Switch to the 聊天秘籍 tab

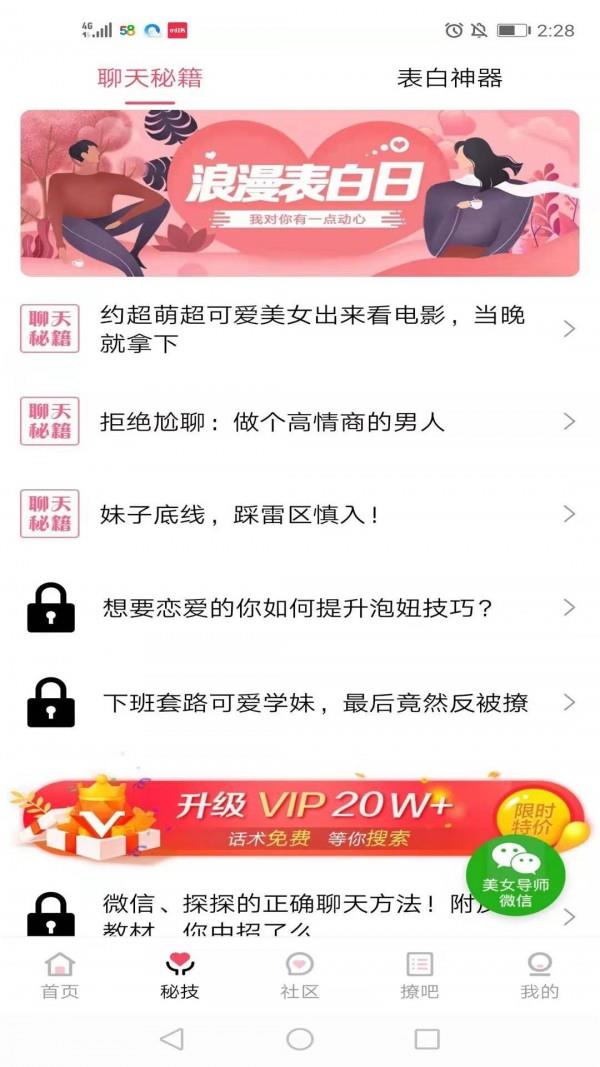[x=150, y=78]
